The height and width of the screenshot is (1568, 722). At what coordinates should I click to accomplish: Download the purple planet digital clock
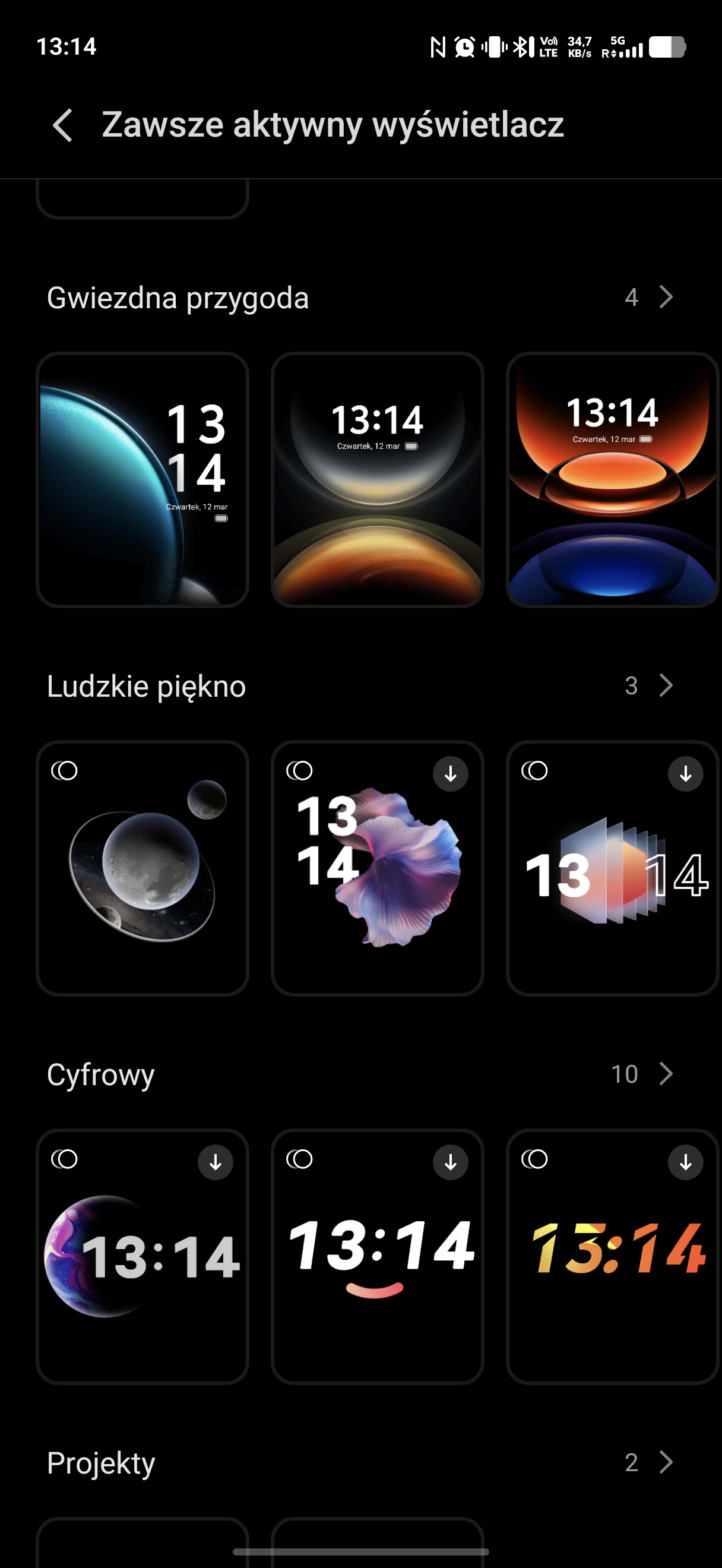pyautogui.click(x=216, y=1162)
